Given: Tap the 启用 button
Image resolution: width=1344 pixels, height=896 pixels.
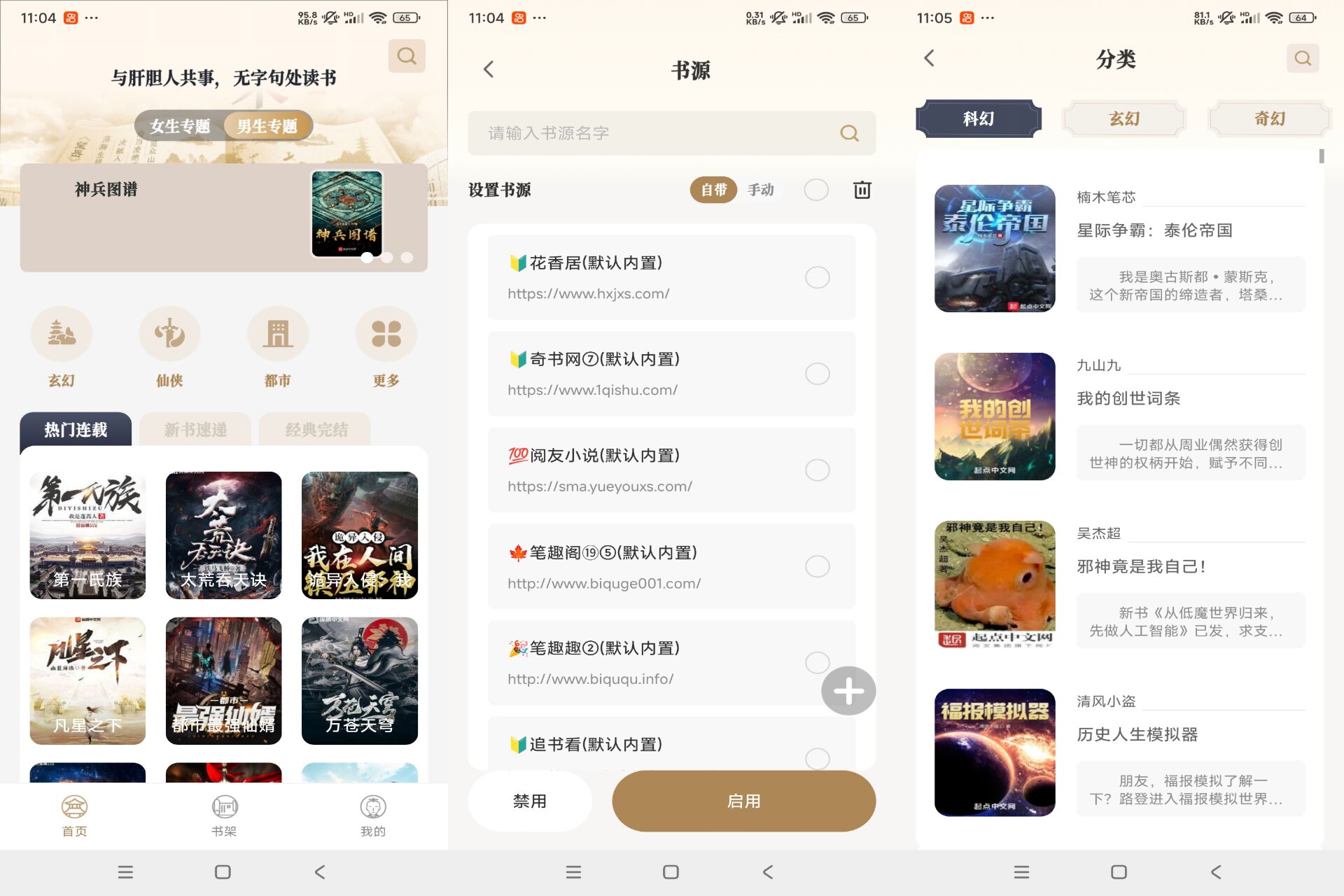Looking at the screenshot, I should click(743, 801).
